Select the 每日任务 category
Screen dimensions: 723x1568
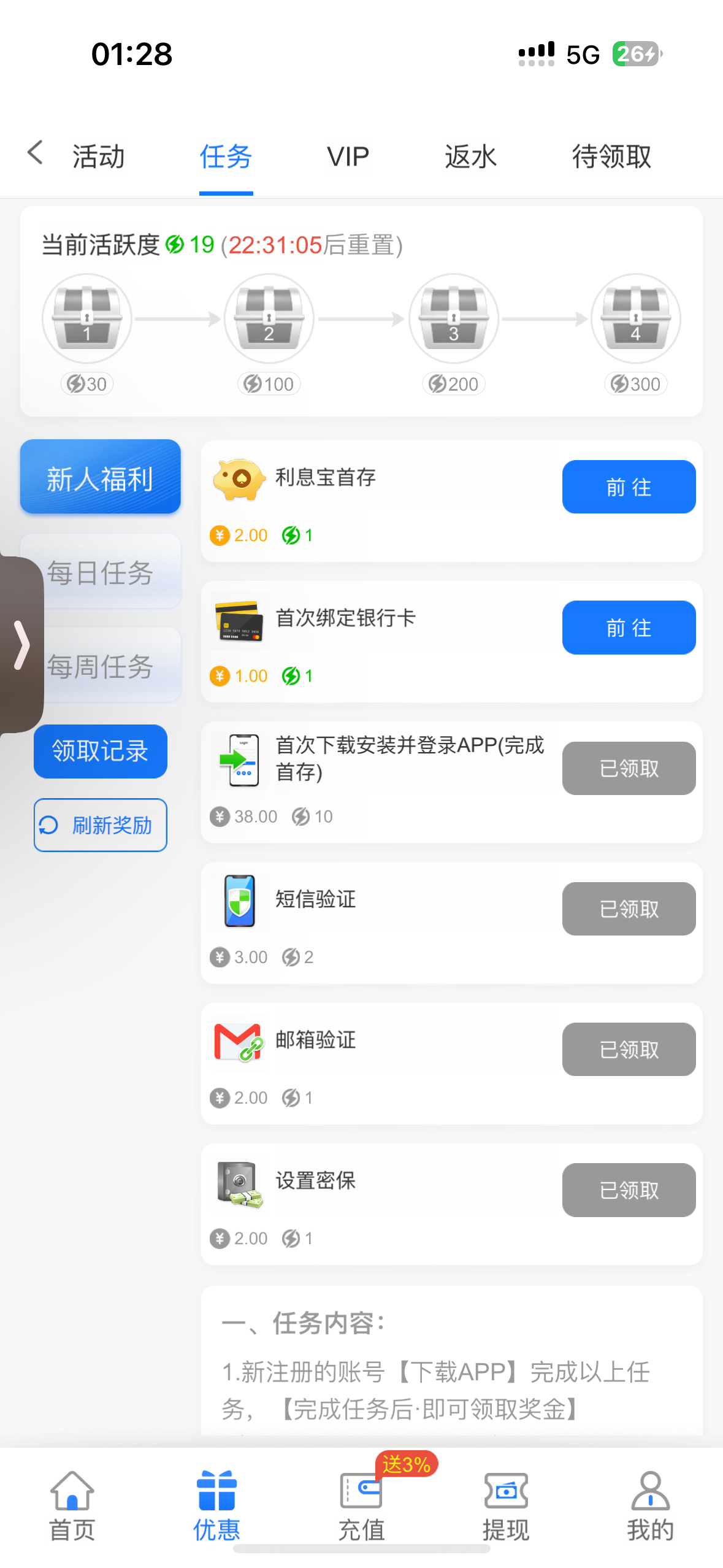click(x=101, y=572)
